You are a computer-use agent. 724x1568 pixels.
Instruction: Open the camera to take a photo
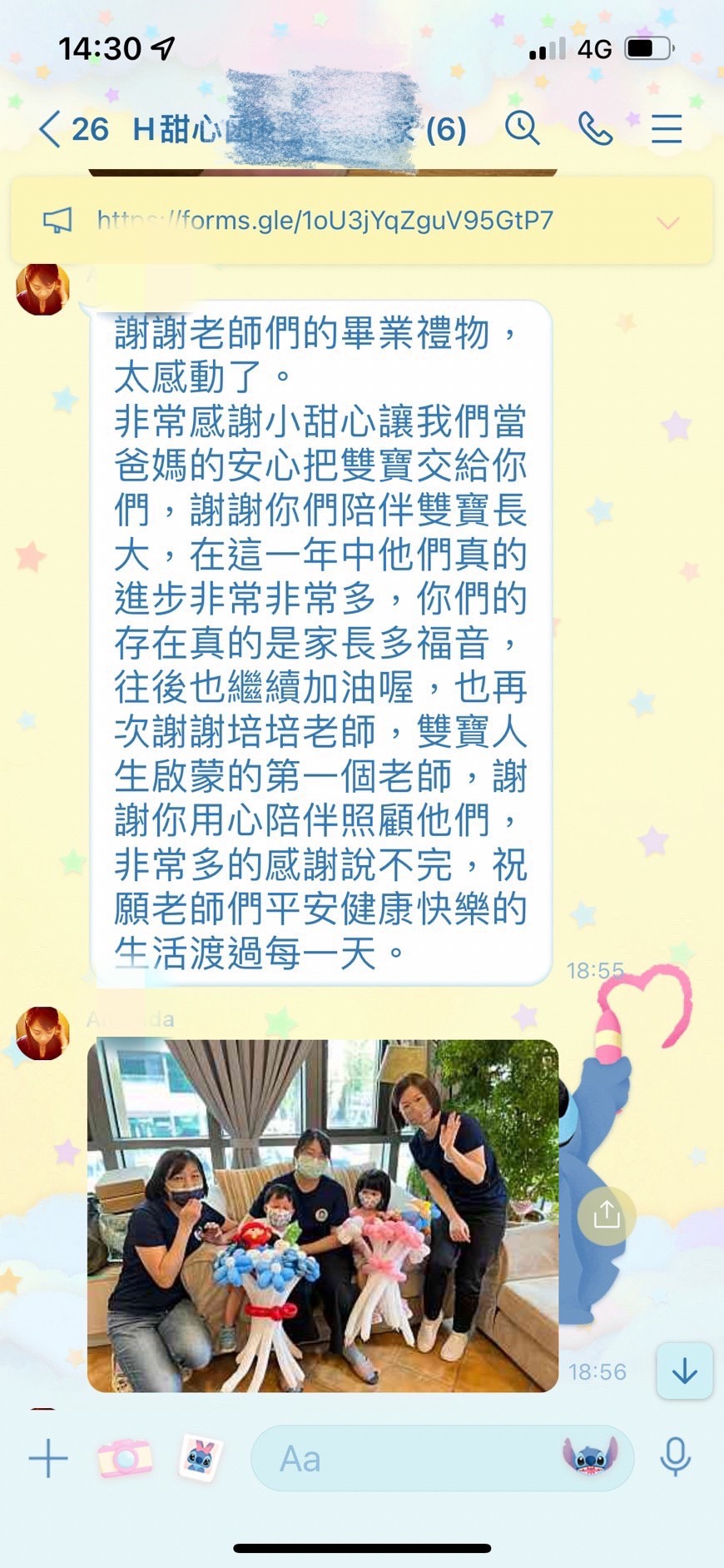125,1458
